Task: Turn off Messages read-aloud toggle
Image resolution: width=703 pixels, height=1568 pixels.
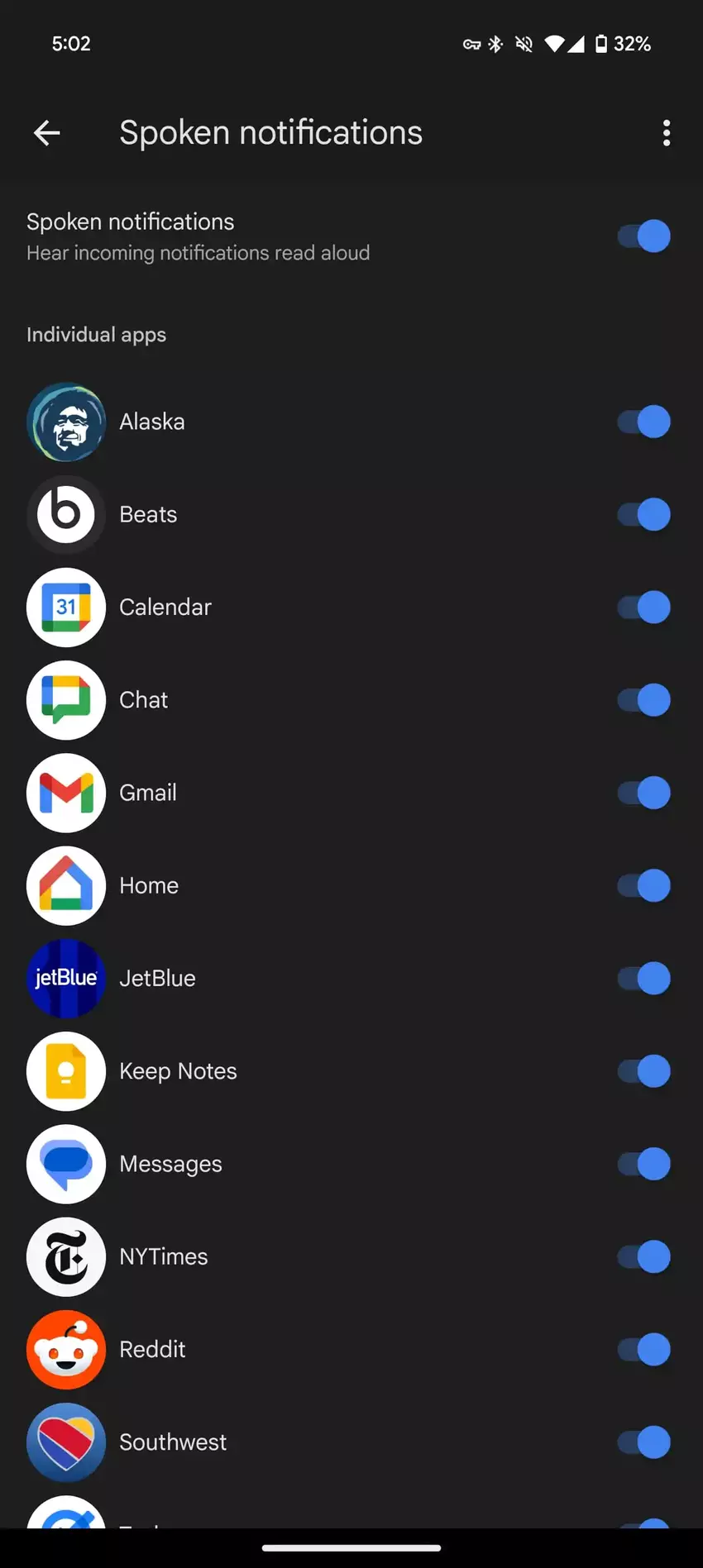Action: [x=643, y=1164]
